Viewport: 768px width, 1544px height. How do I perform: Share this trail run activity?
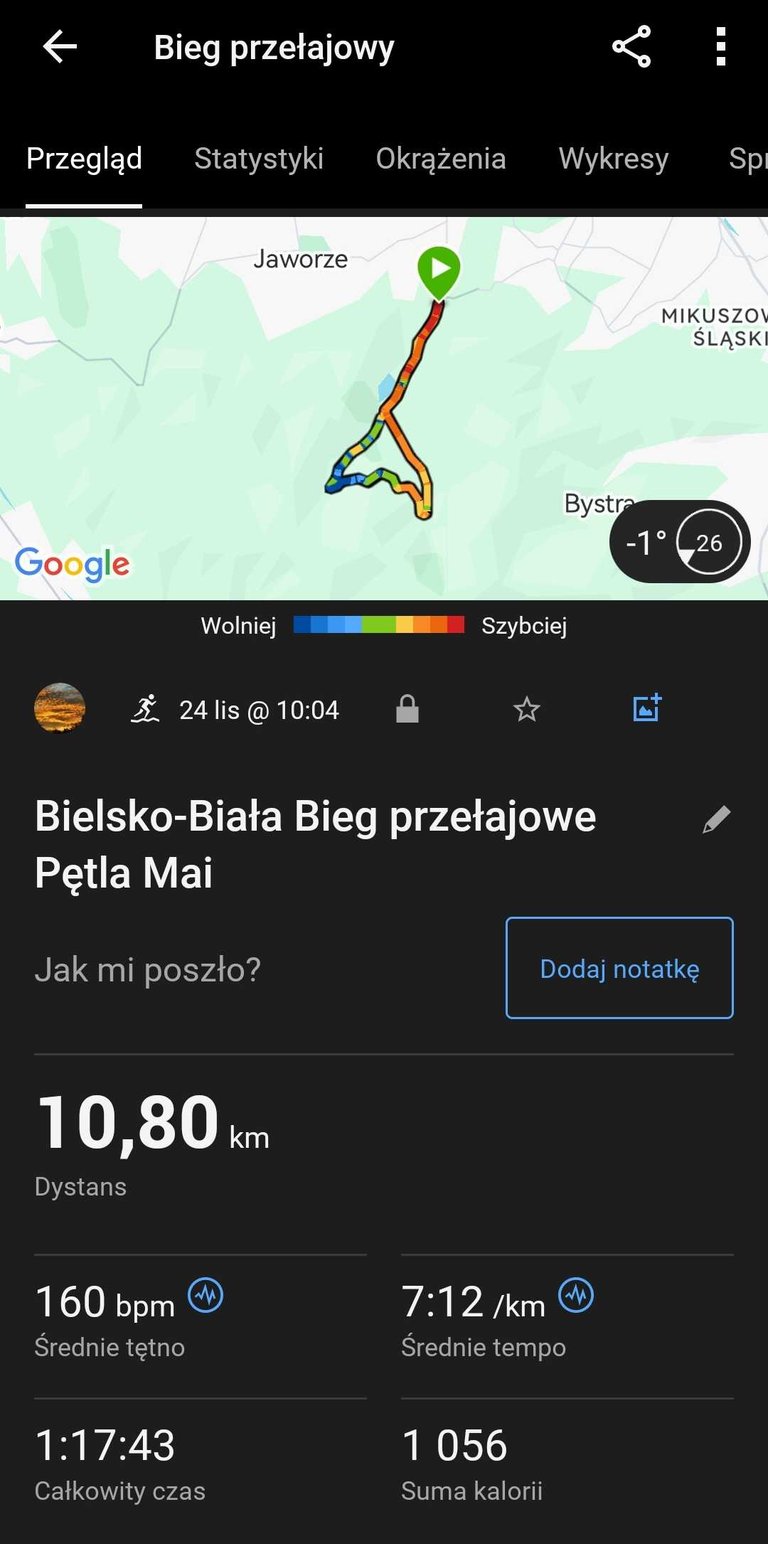point(631,47)
